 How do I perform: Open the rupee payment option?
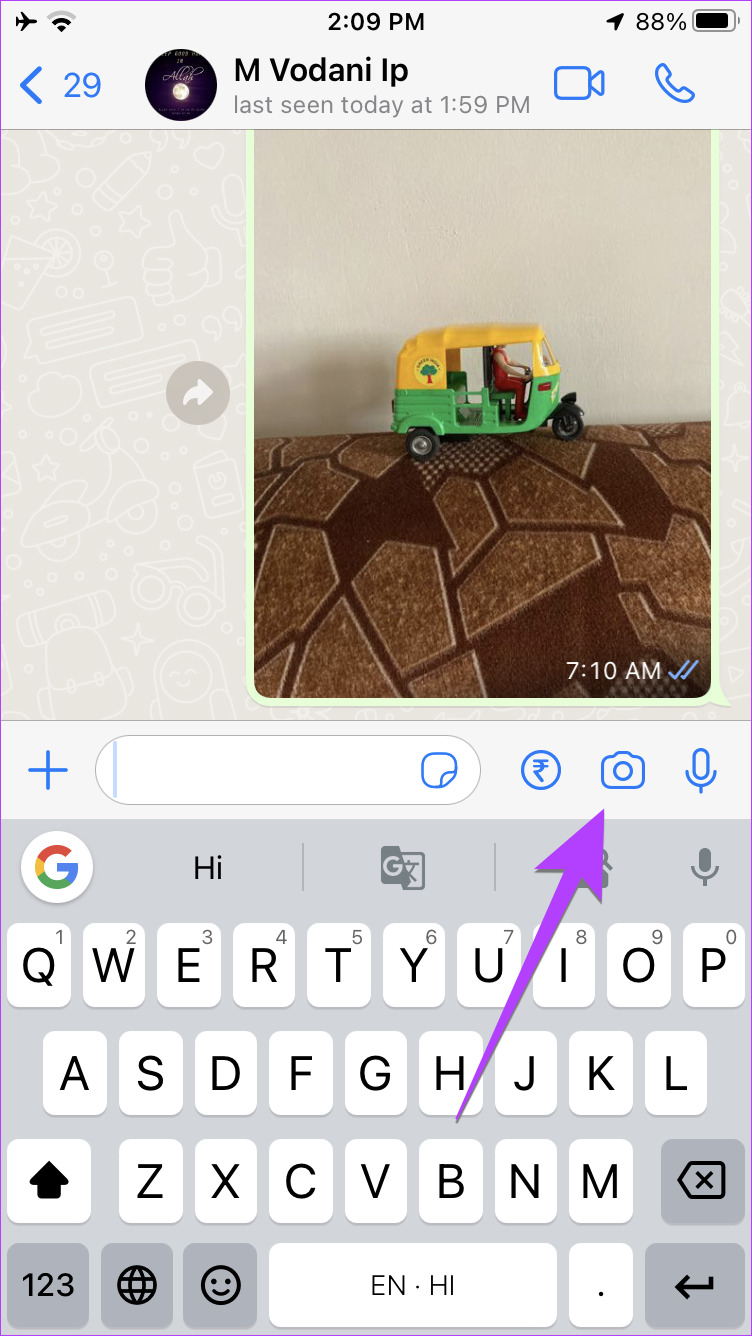point(541,771)
